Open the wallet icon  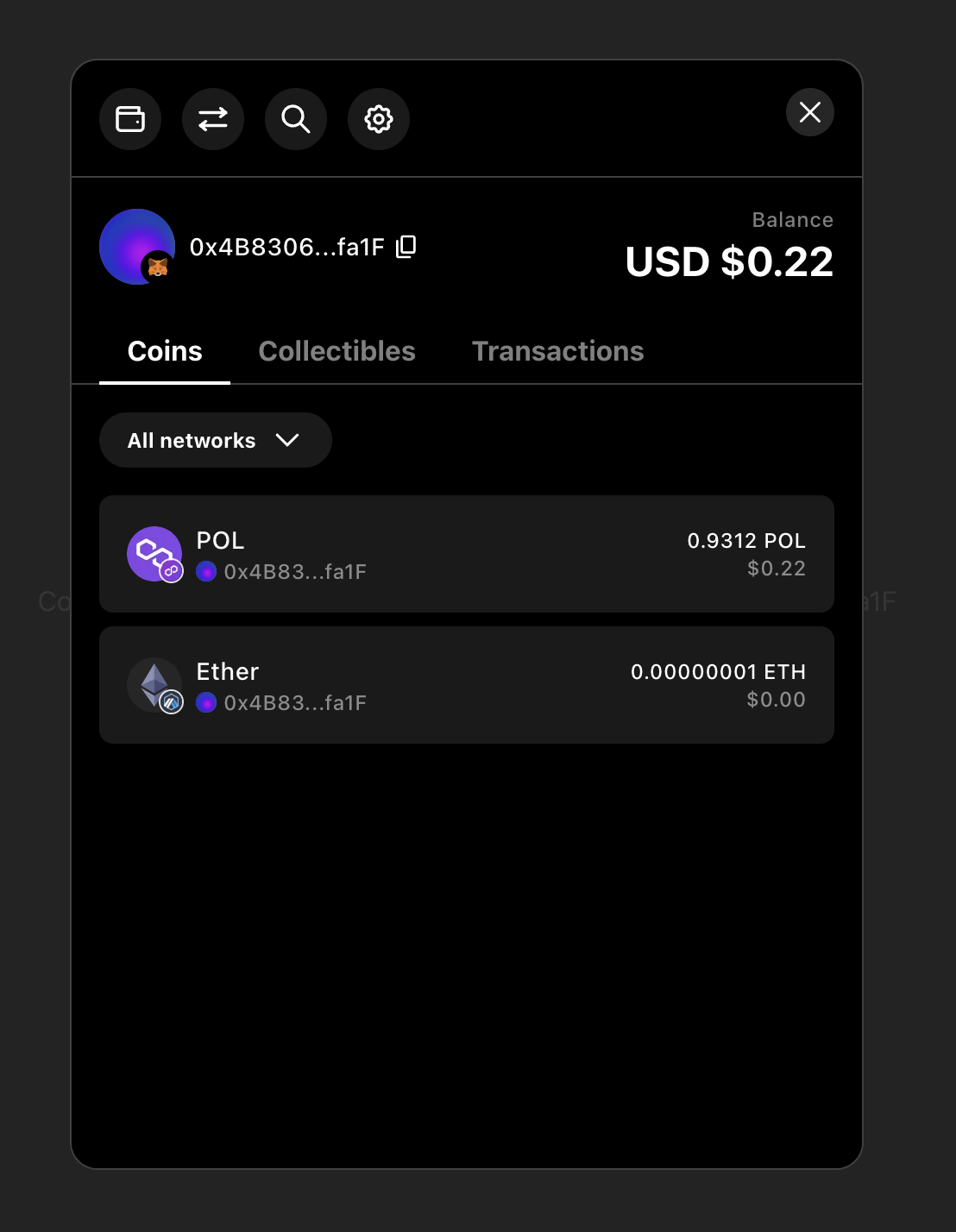point(130,119)
